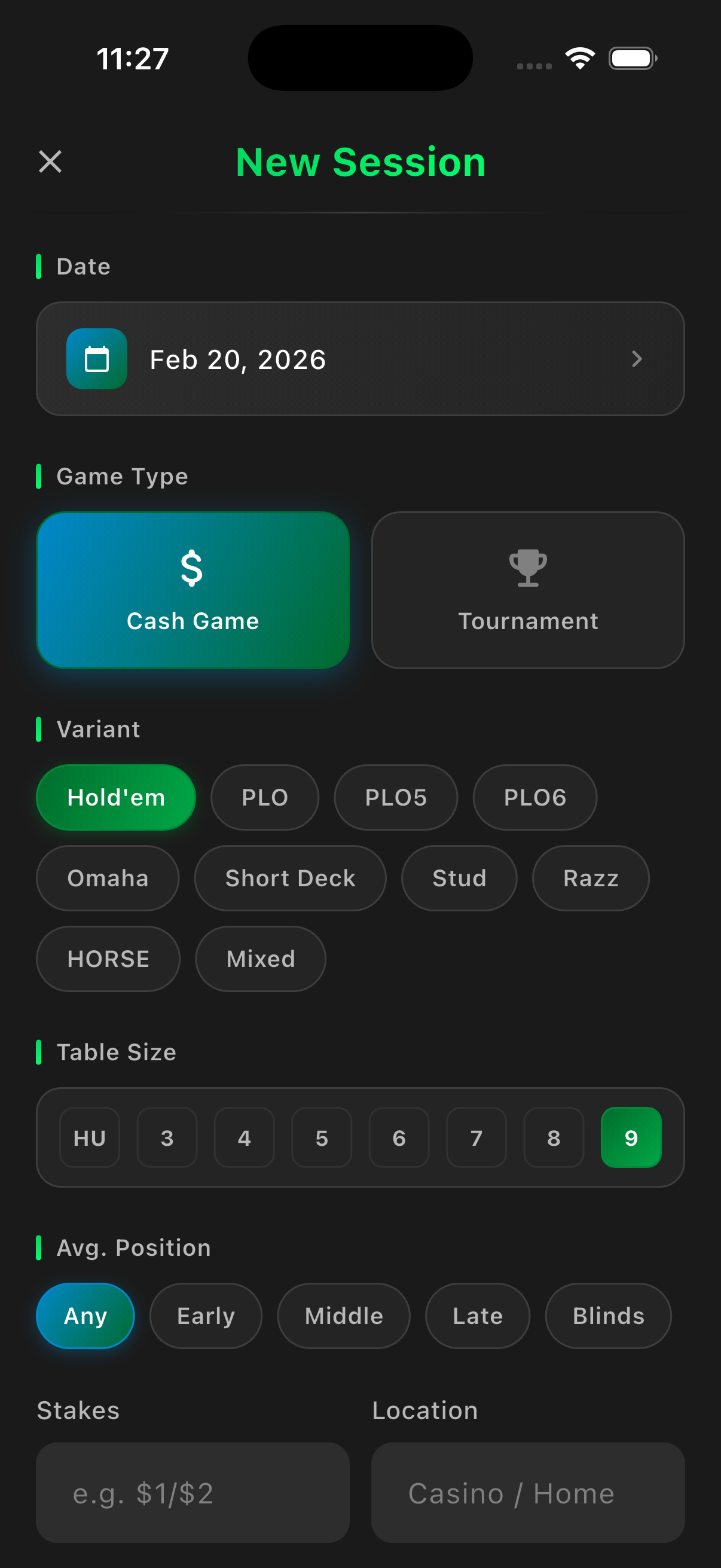
Task: Pick the PLO5 variant
Action: click(x=396, y=797)
